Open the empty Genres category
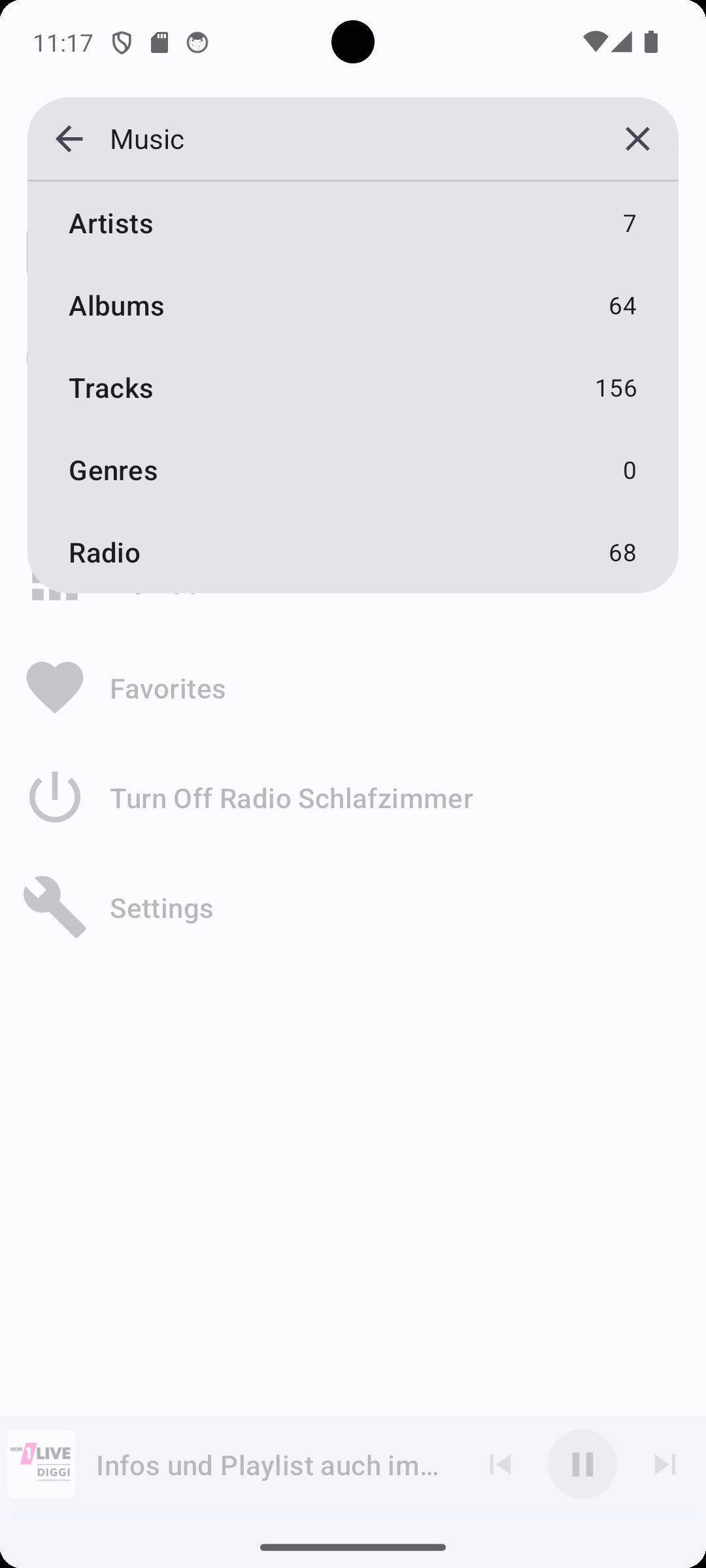 353,470
